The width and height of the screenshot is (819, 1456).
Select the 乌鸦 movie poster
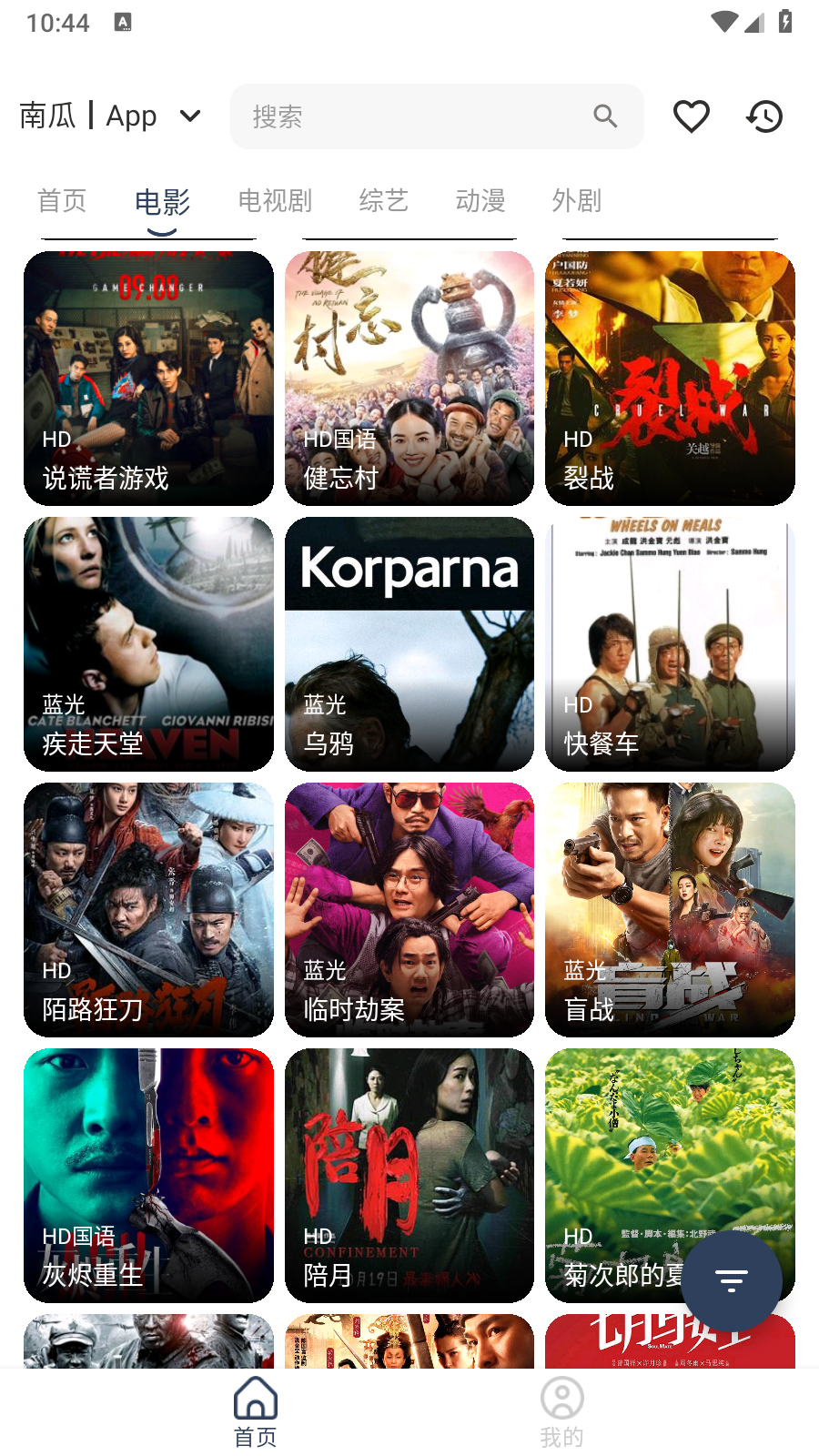click(409, 643)
